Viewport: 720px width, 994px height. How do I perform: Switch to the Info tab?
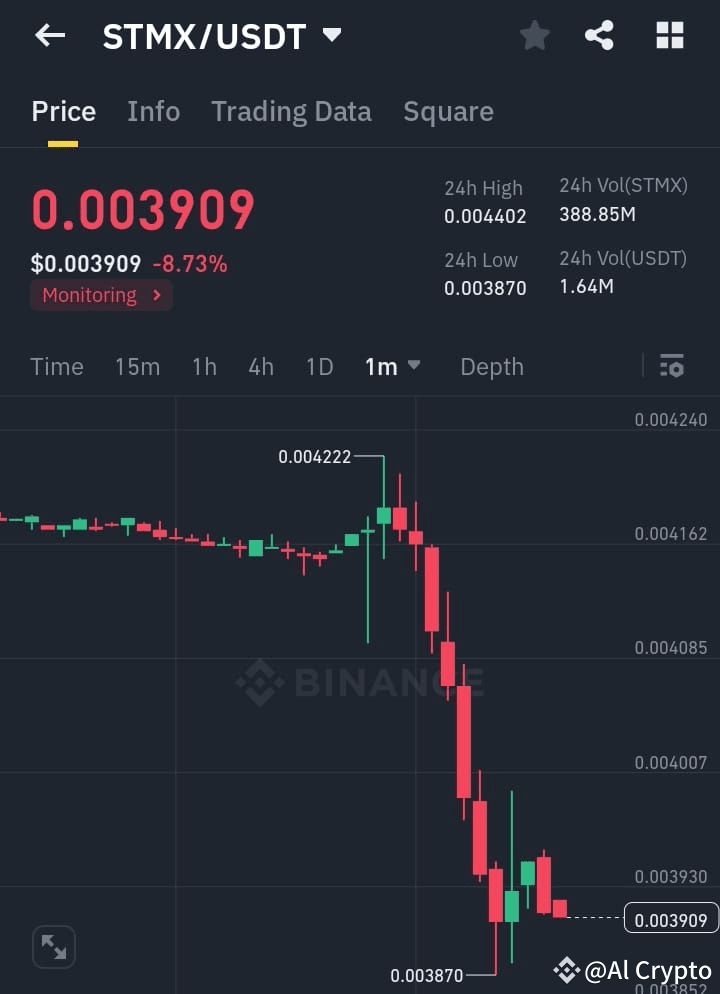tap(153, 111)
